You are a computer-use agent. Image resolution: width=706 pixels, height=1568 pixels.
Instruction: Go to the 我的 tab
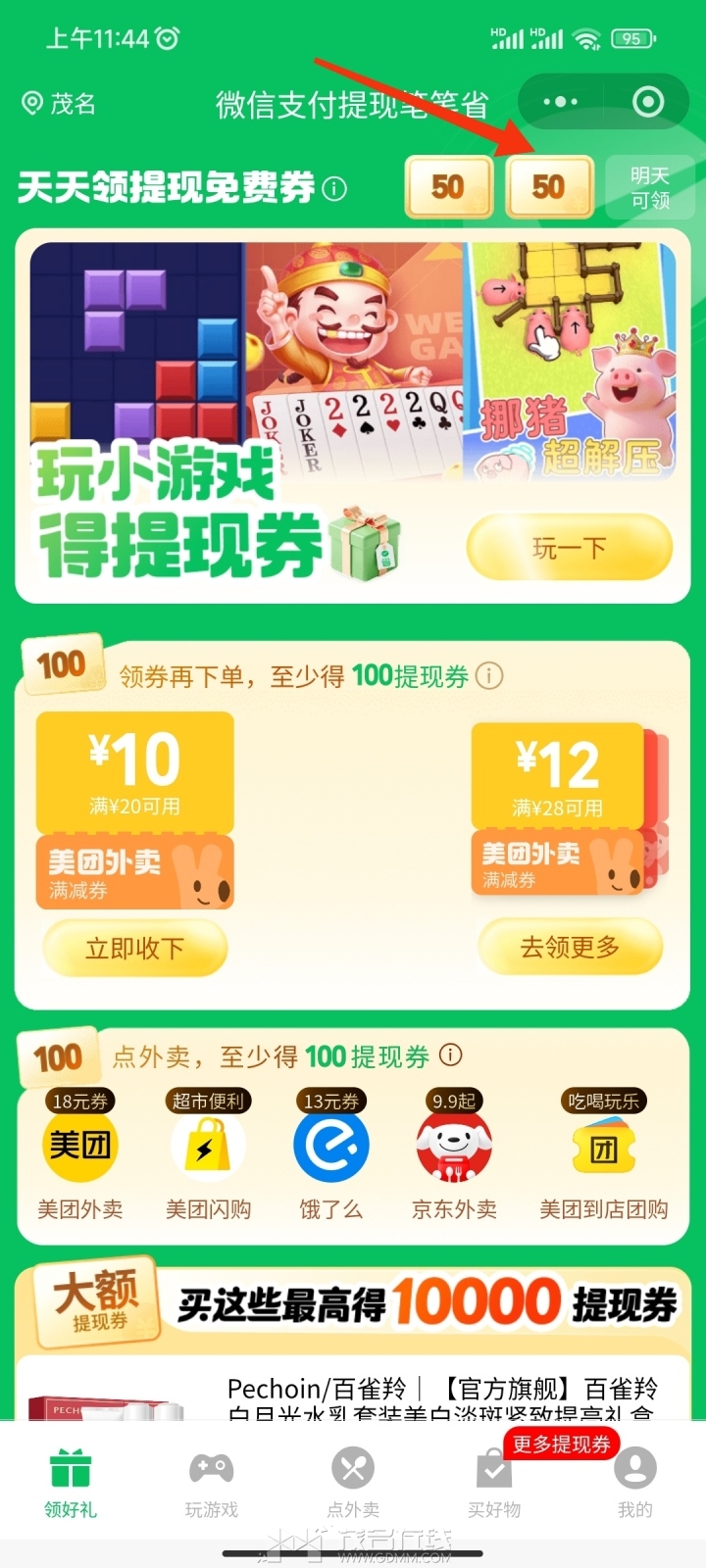635,1484
